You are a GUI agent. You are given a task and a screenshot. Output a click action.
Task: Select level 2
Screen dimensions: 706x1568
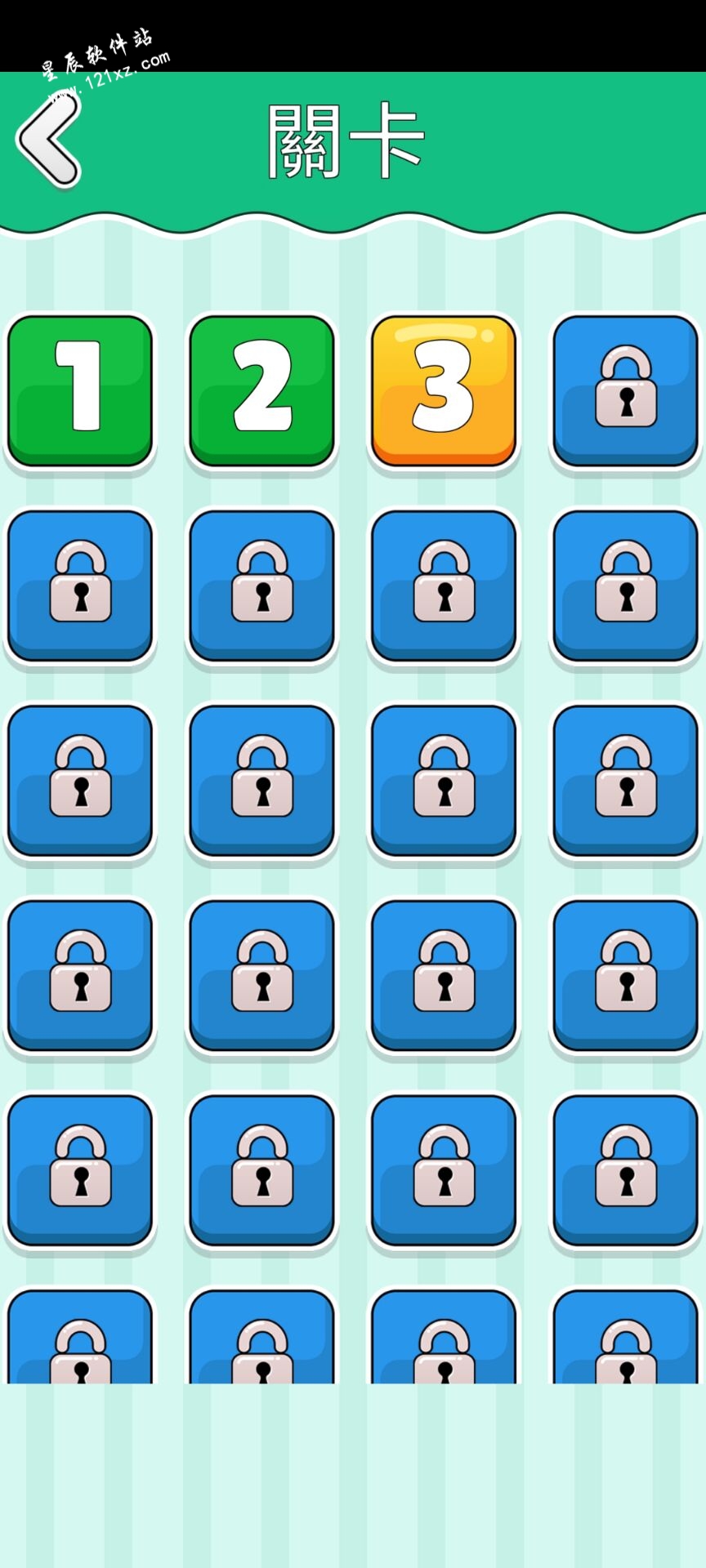262,391
